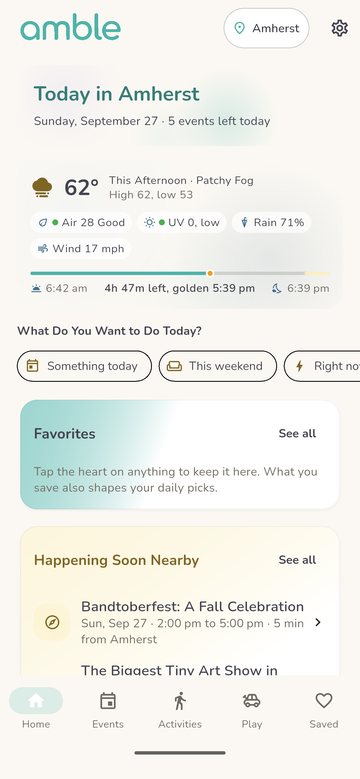
Task: Change the Amherst location selector
Action: 267,28
